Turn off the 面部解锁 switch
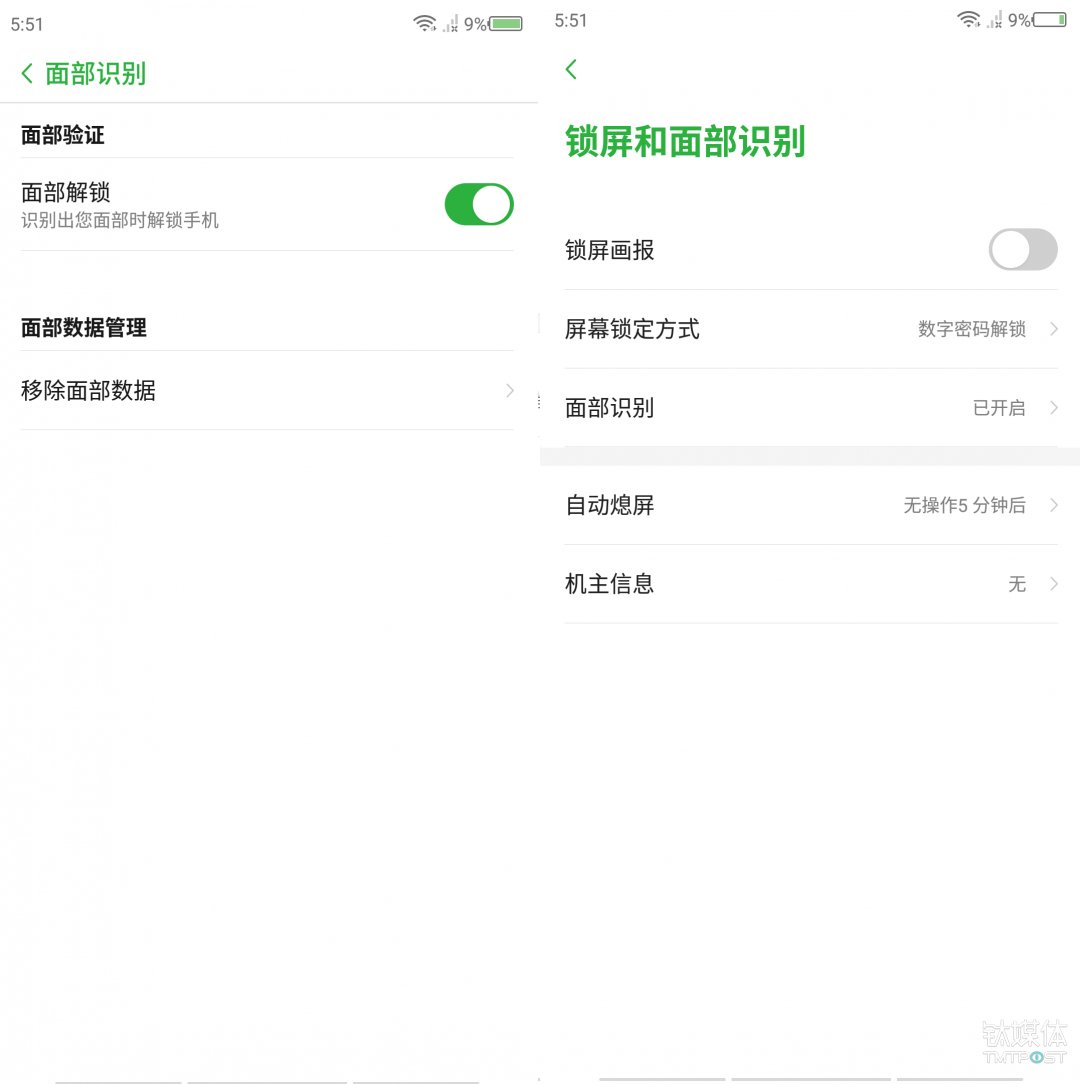This screenshot has width=1080, height=1084. point(478,204)
